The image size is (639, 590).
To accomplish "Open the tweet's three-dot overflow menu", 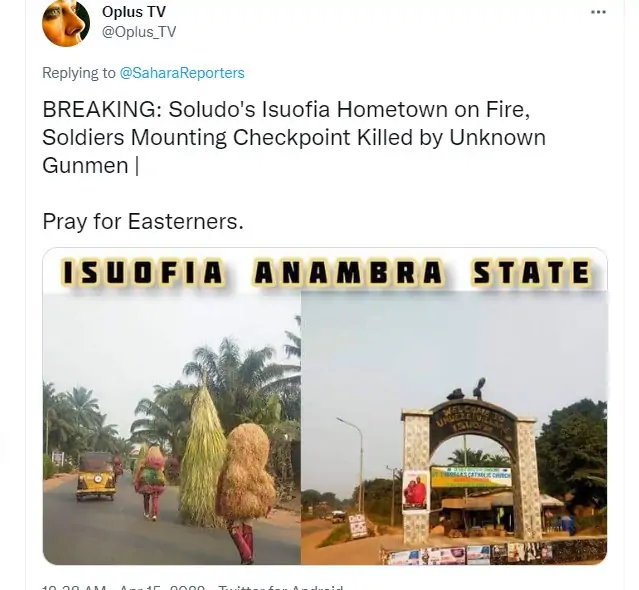I will pos(598,13).
